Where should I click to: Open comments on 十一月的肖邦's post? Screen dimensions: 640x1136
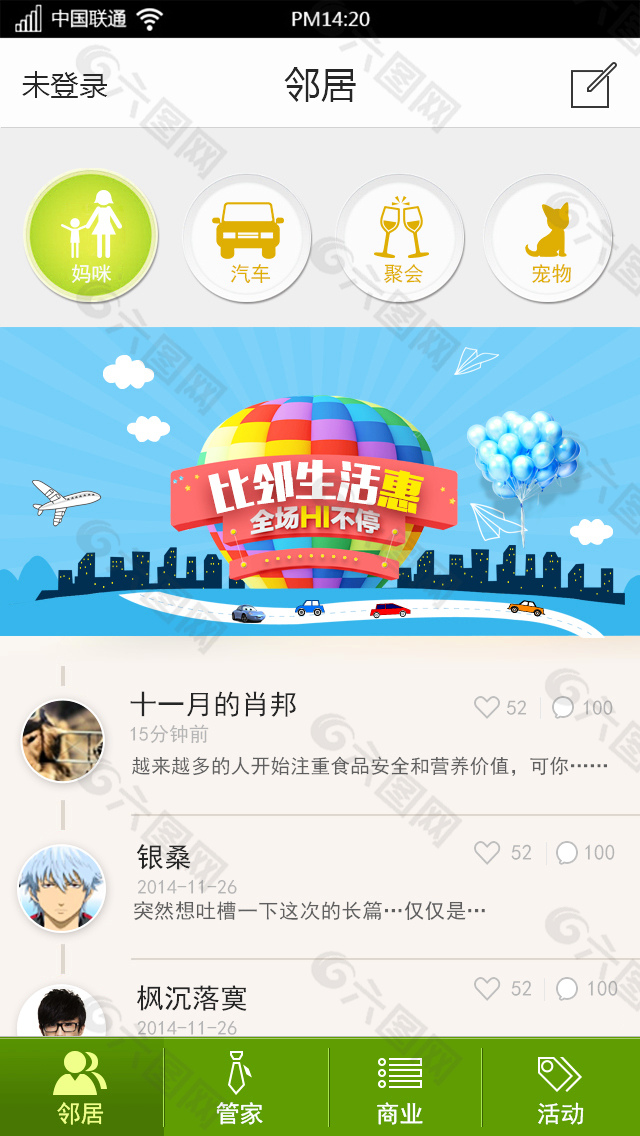click(x=564, y=708)
